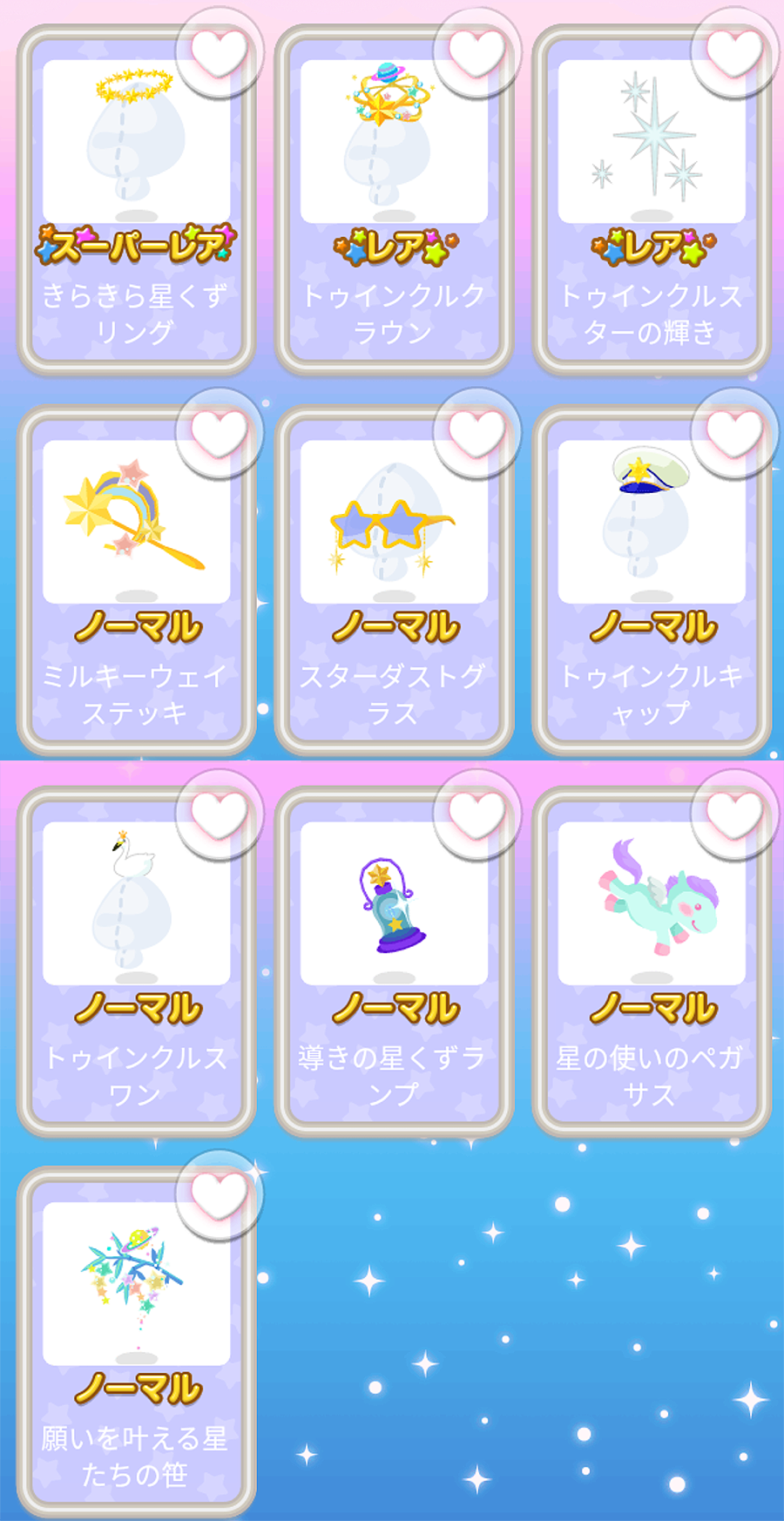Add ミルキーウェイステッキ to favorites
This screenshot has width=784, height=1521.
click(219, 433)
